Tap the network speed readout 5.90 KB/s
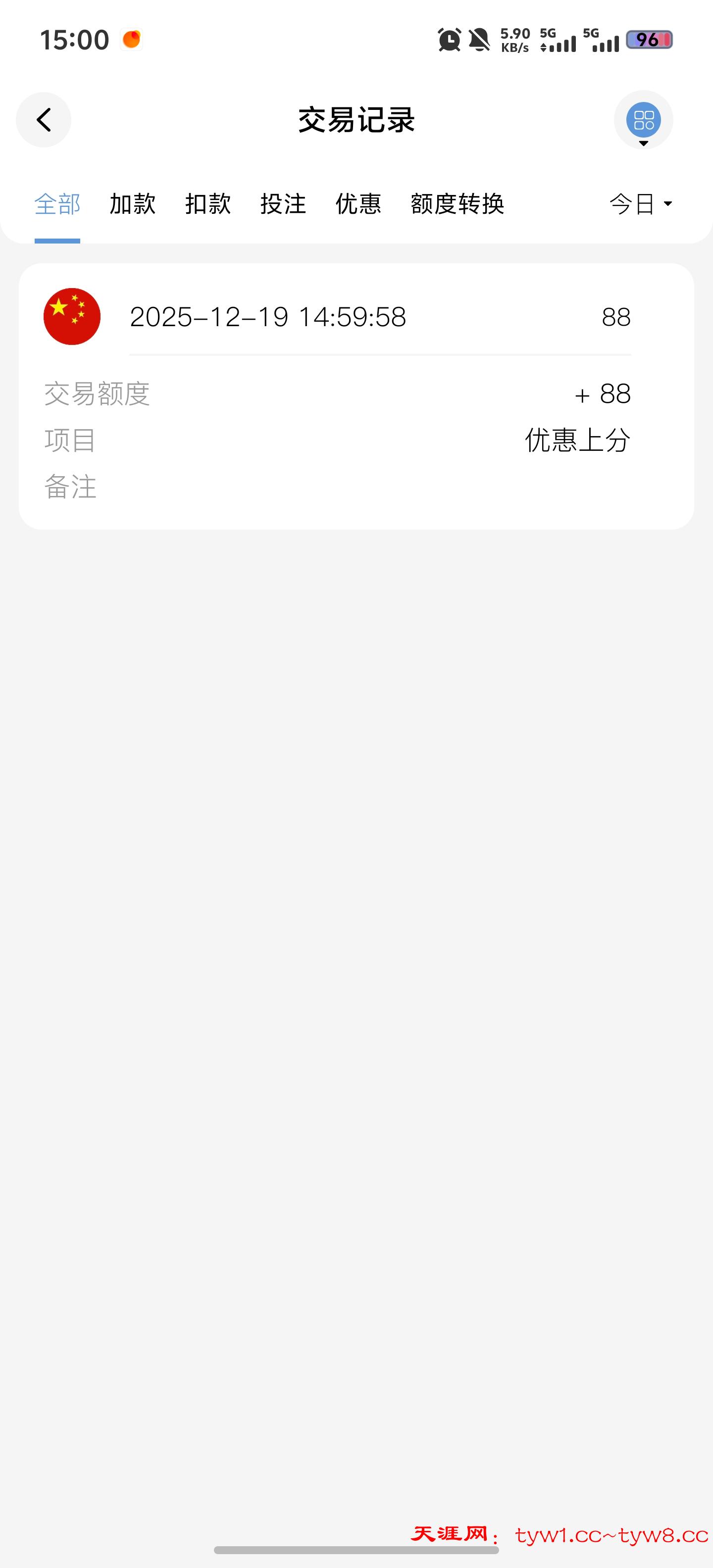 coord(514,40)
